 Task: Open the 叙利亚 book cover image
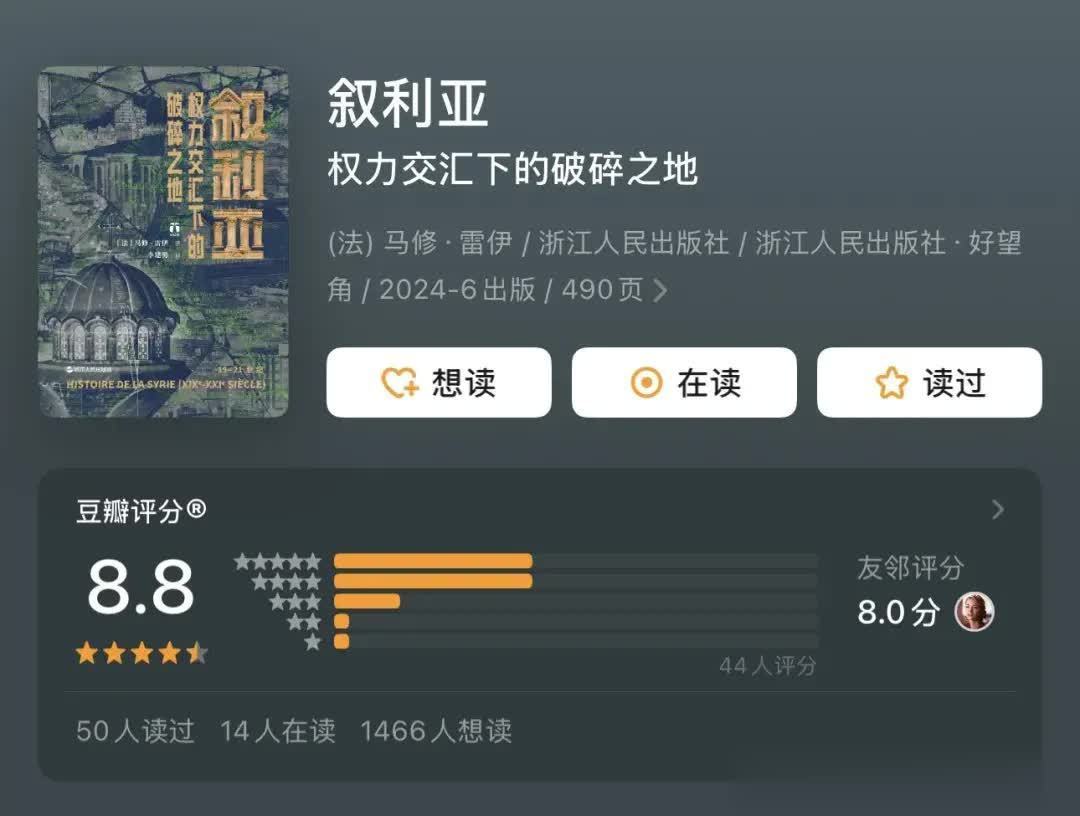coord(163,242)
